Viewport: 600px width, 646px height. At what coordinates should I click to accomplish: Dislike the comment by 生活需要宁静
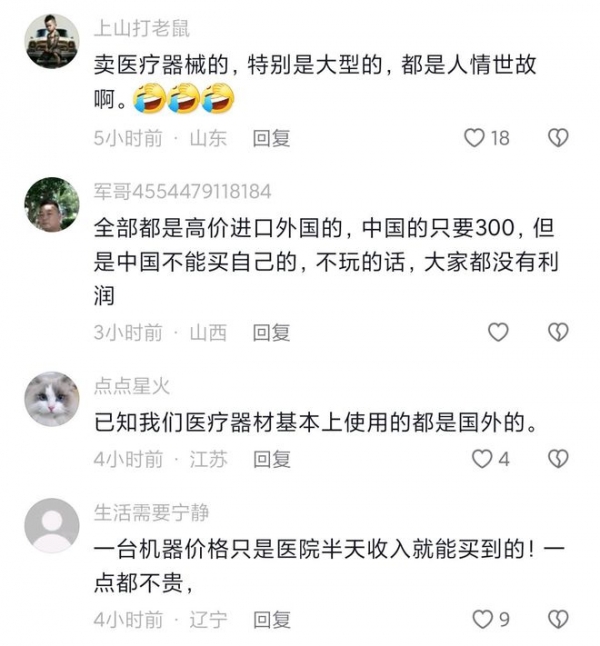558,620
